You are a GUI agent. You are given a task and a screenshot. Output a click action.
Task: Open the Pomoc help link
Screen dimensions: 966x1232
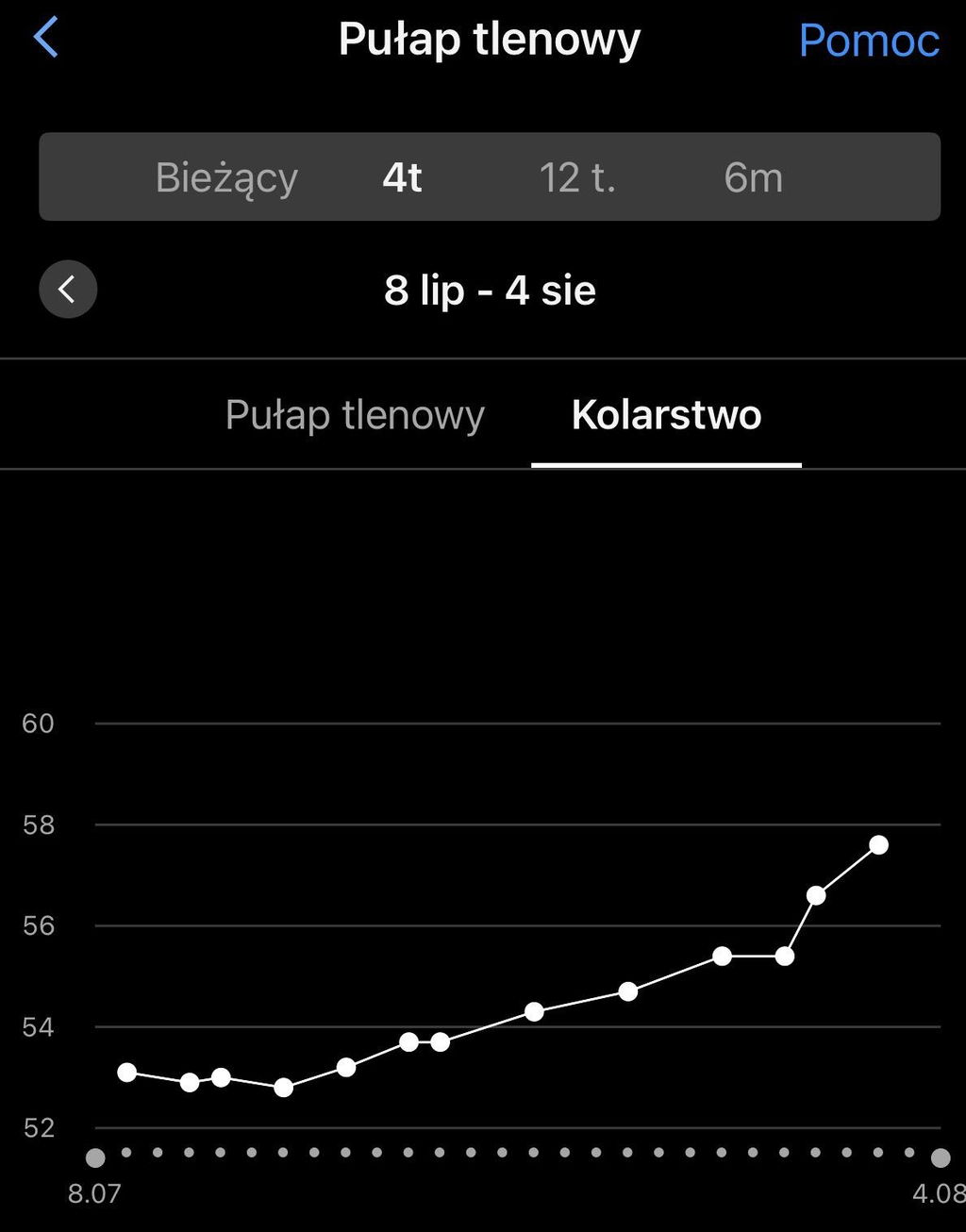(x=869, y=41)
